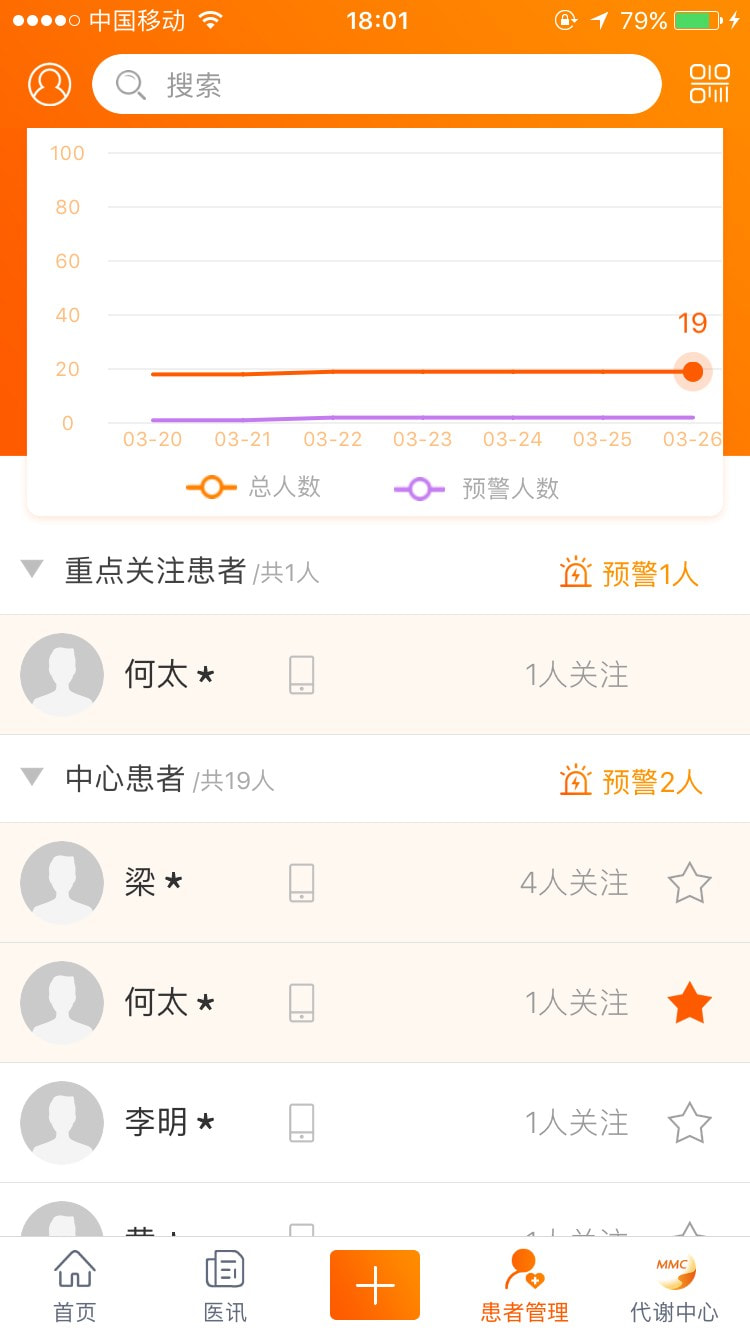Open the MMC 代谢中心 icon
This screenshot has width=750, height=1334.
tap(675, 1283)
